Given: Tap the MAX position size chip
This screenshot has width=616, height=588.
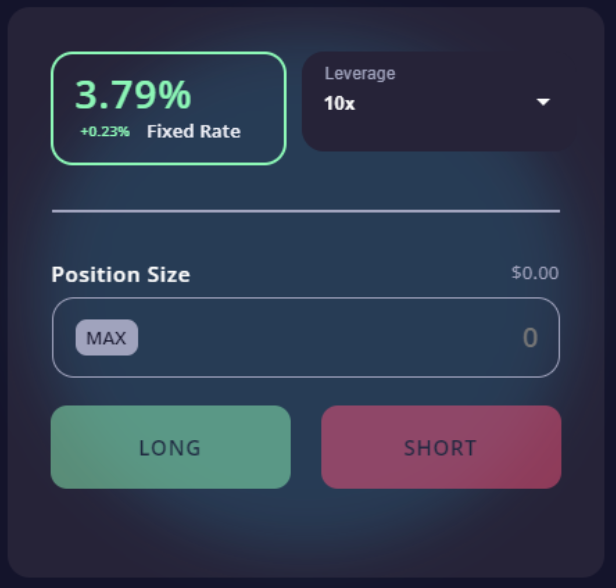Looking at the screenshot, I should coord(107,338).
